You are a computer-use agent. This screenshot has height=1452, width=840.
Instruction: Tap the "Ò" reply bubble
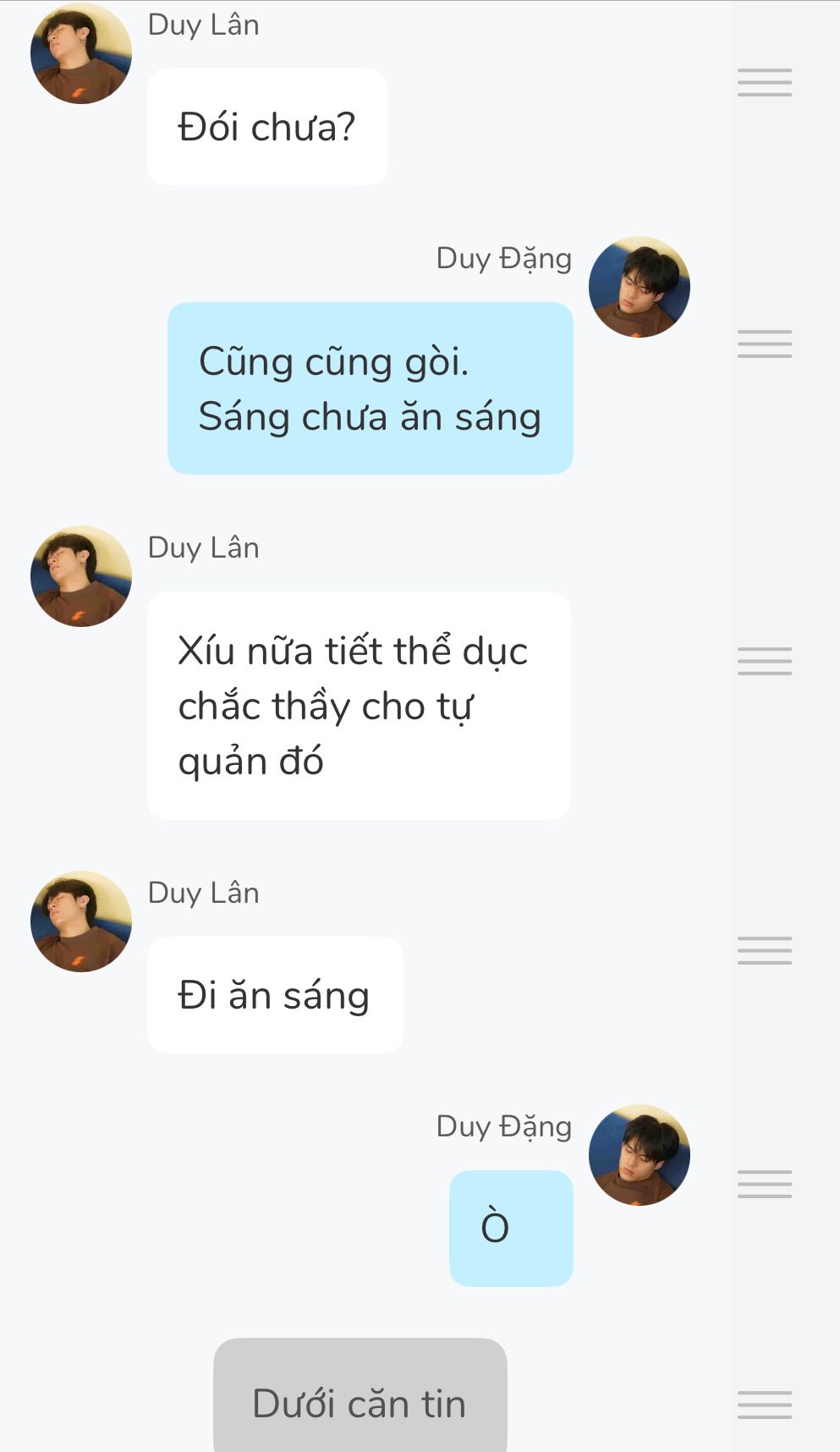[x=511, y=1228]
